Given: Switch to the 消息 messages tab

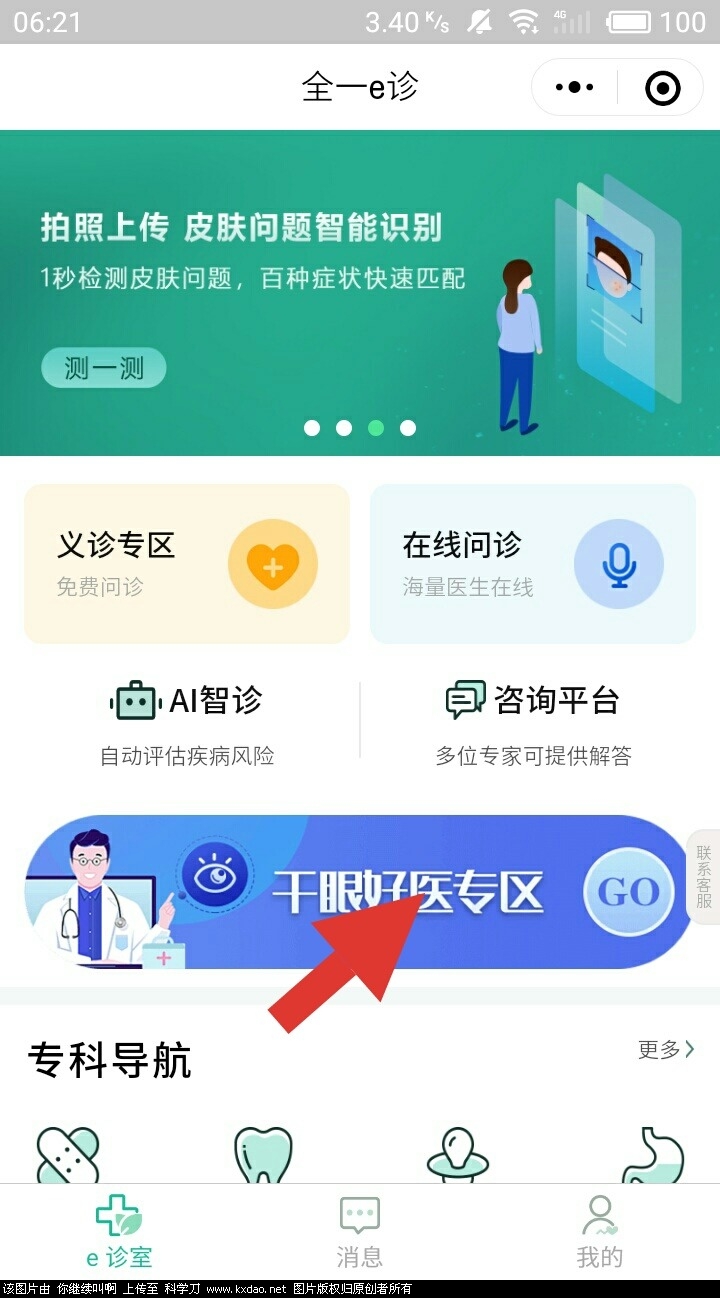Looking at the screenshot, I should tap(359, 1232).
